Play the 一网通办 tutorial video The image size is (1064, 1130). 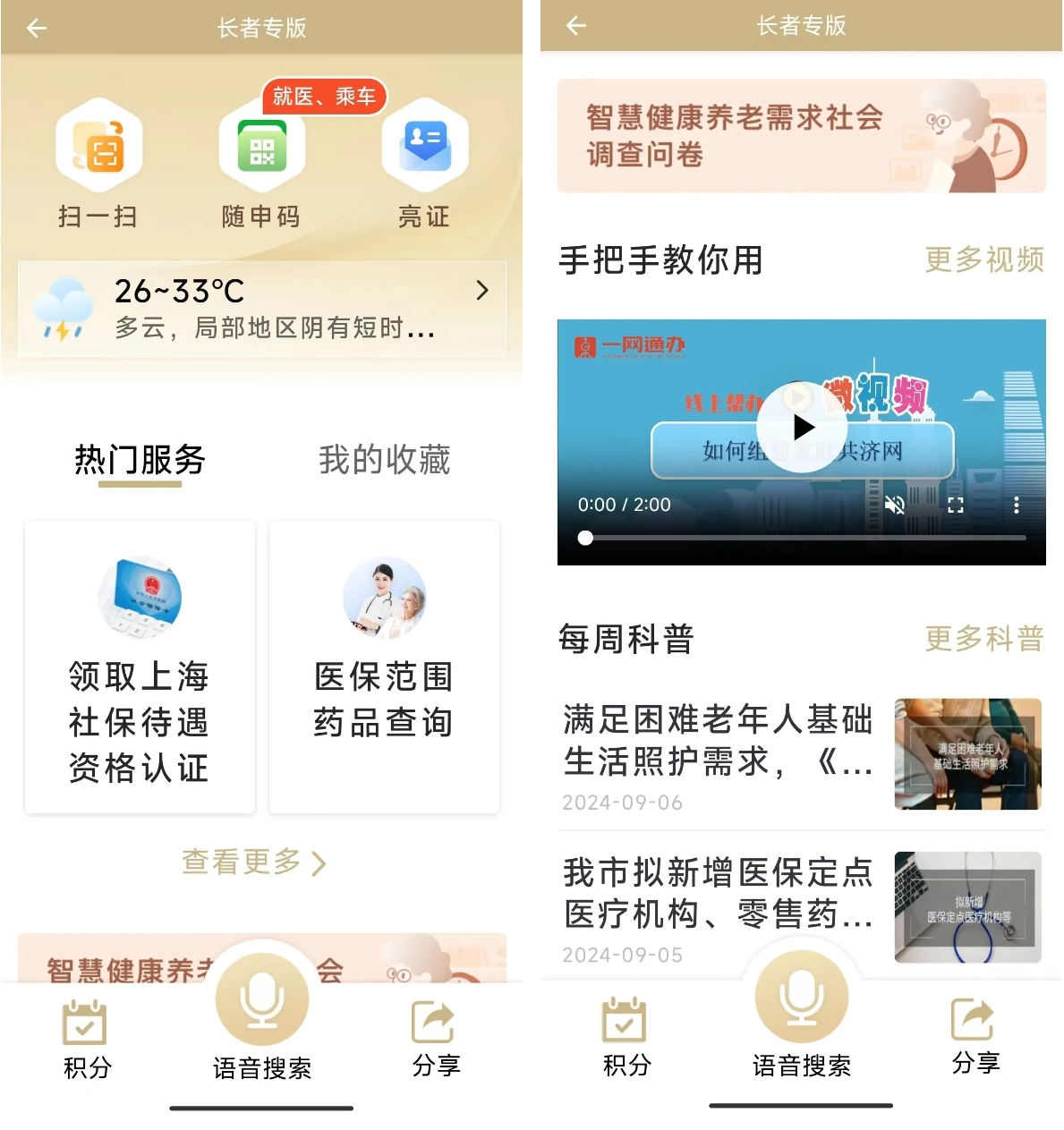(x=802, y=428)
